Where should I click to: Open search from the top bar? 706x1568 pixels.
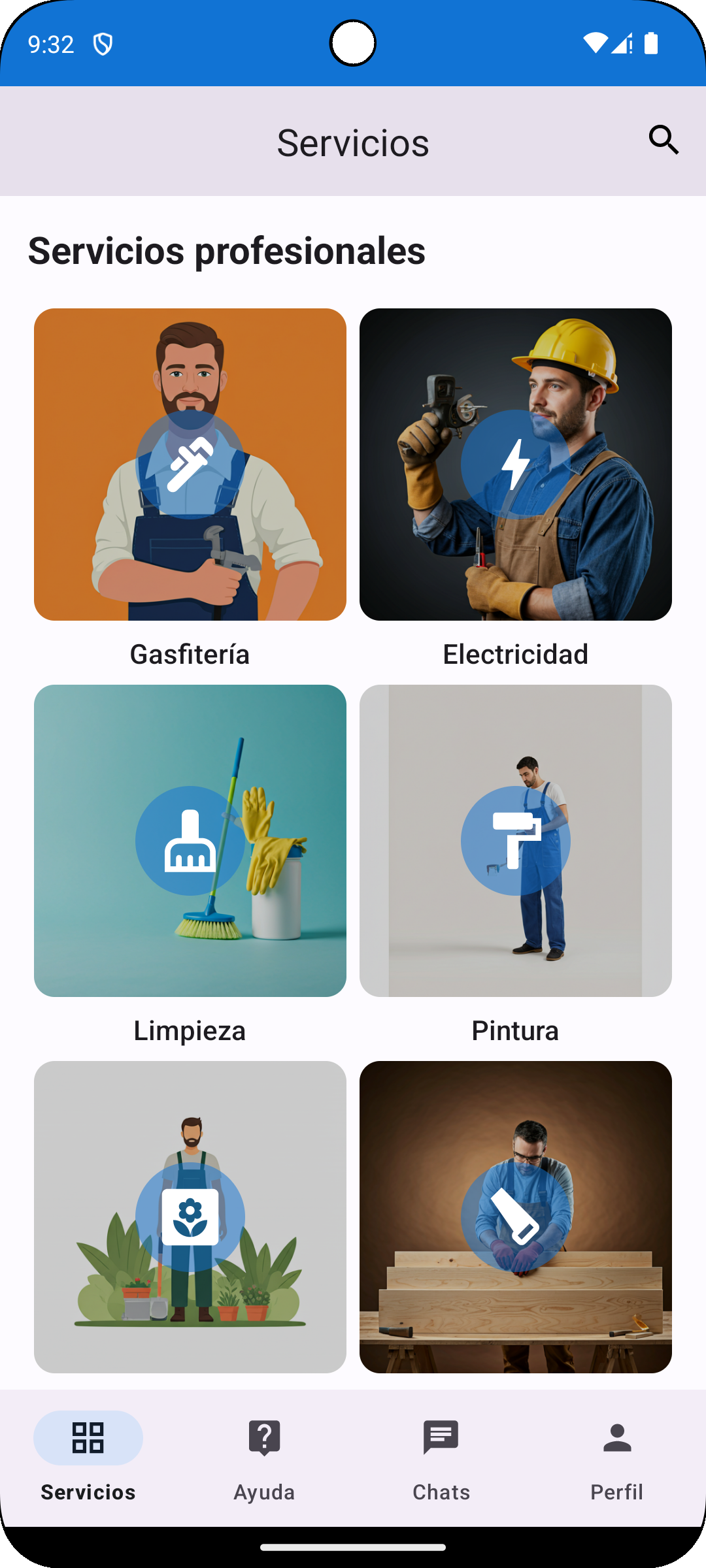coord(663,140)
